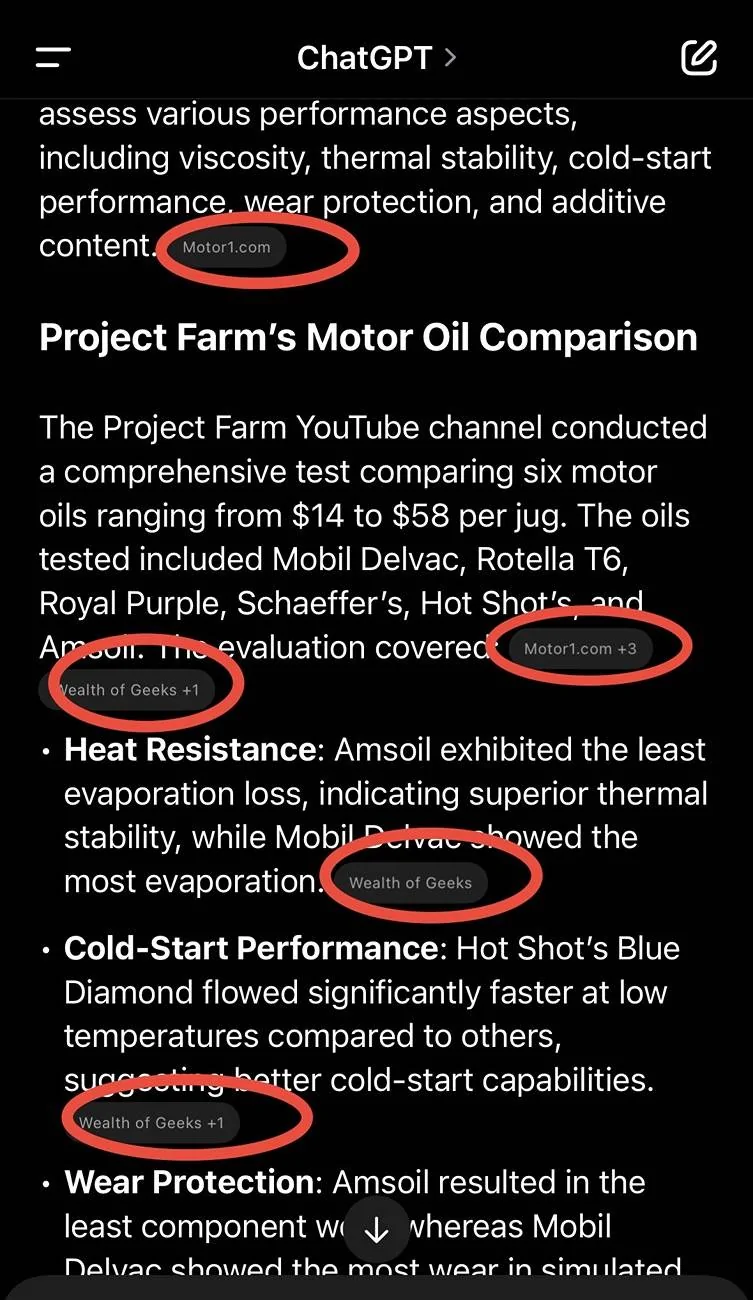The width and height of the screenshot is (753, 1300).
Task: Open the "Wealth of Geeks" citation in Heat Resistance bullet
Action: [410, 882]
